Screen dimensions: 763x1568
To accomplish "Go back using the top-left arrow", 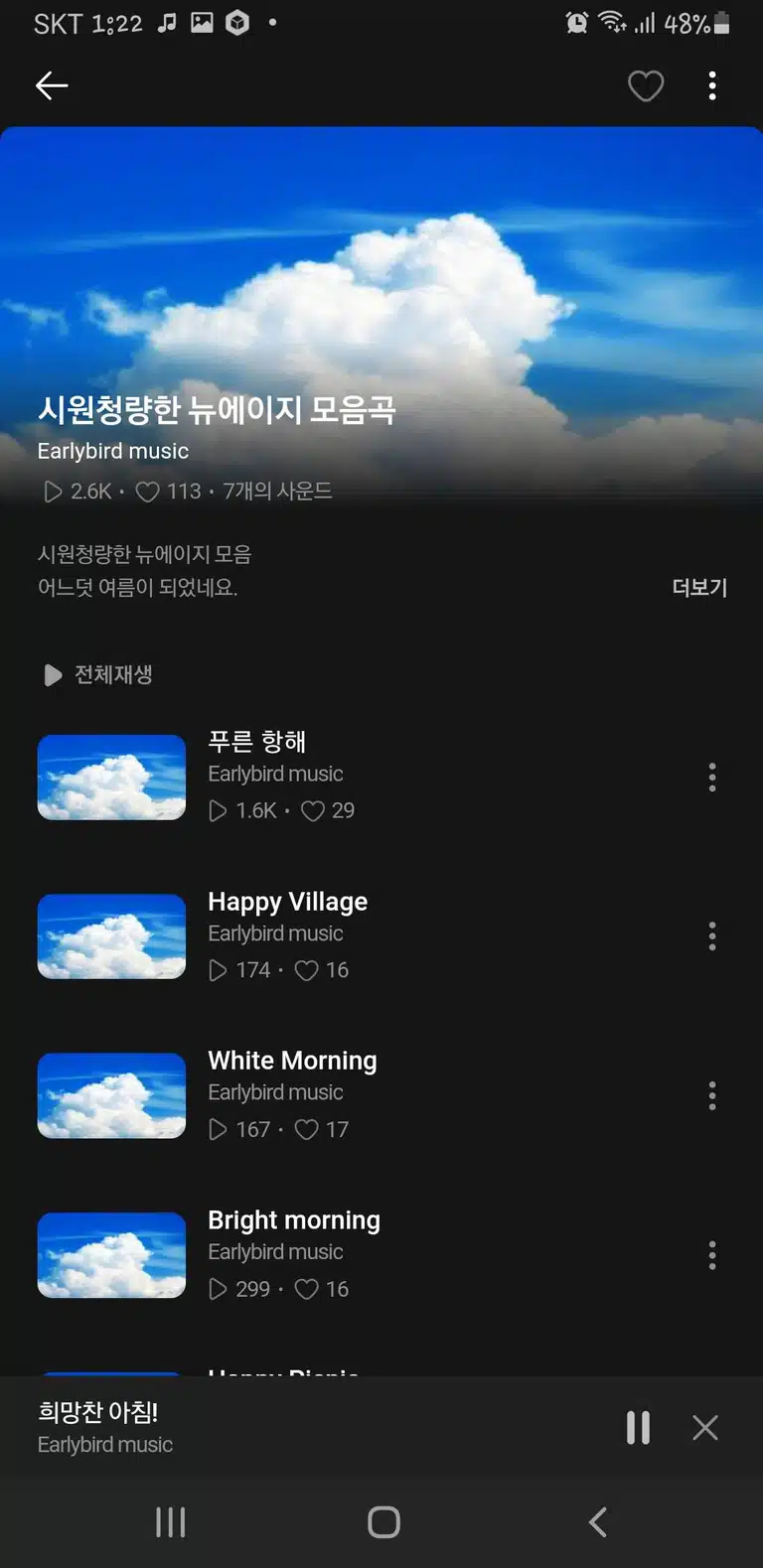I will pos(52,86).
